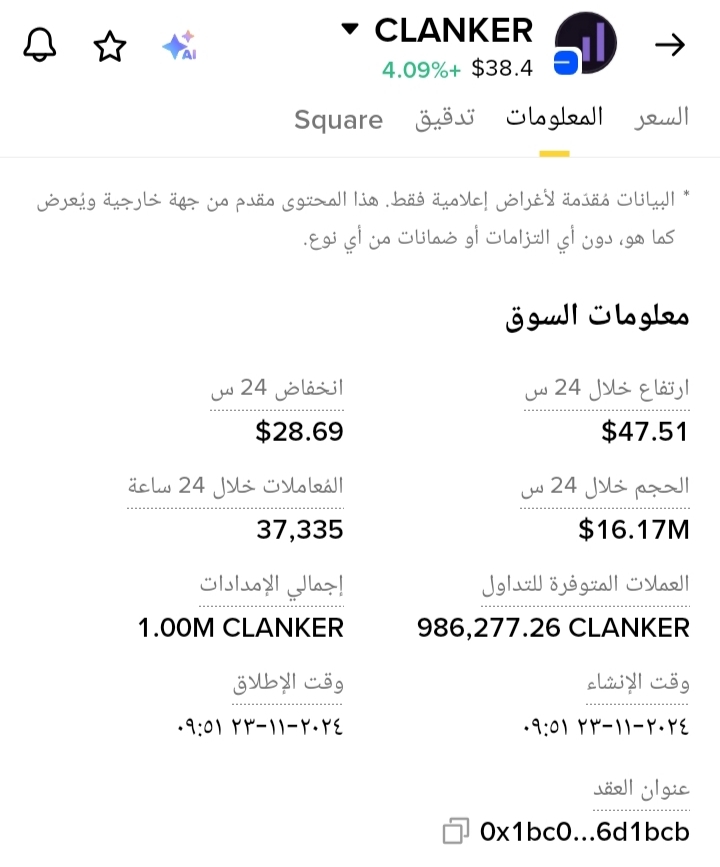Select the المعلومات tab
The image size is (720, 867).
553,118
